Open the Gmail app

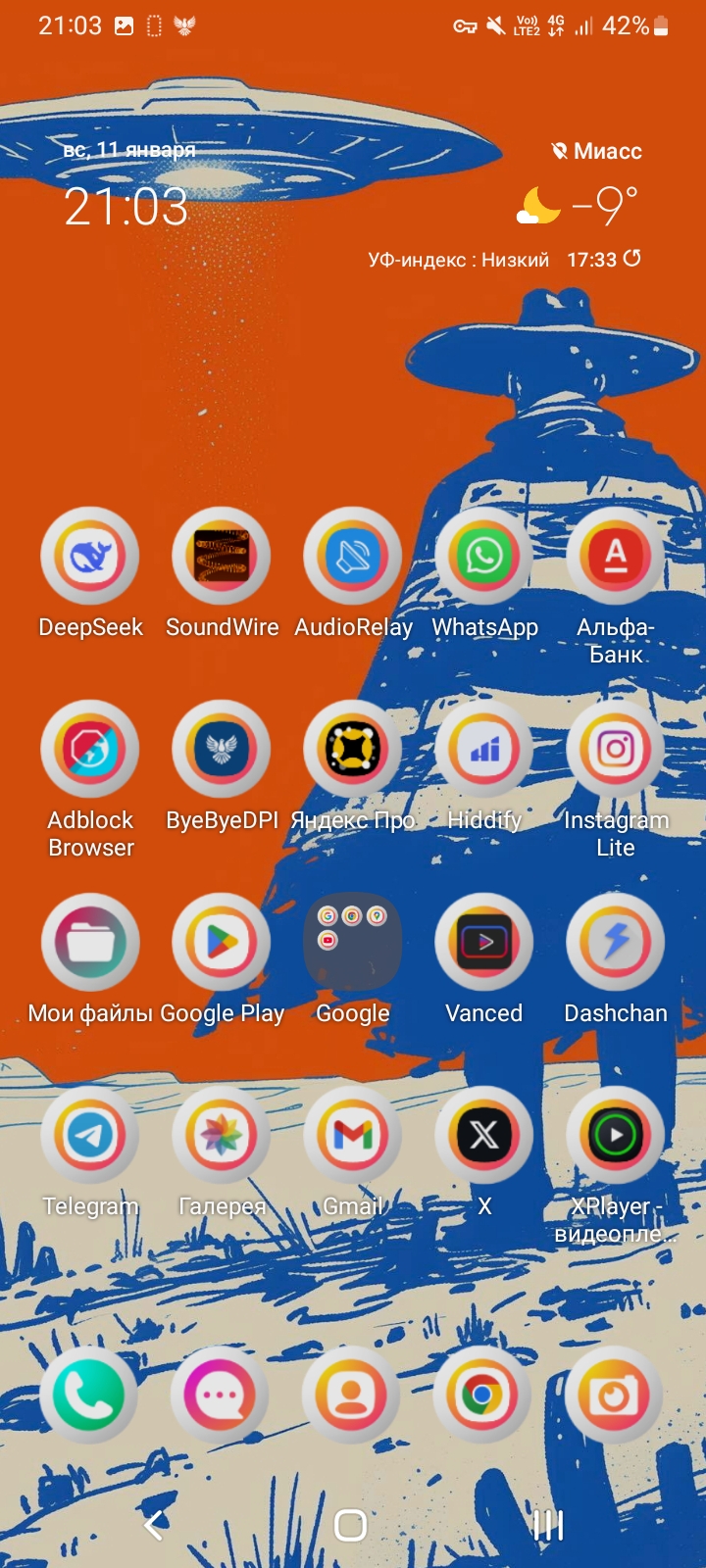pos(353,1135)
